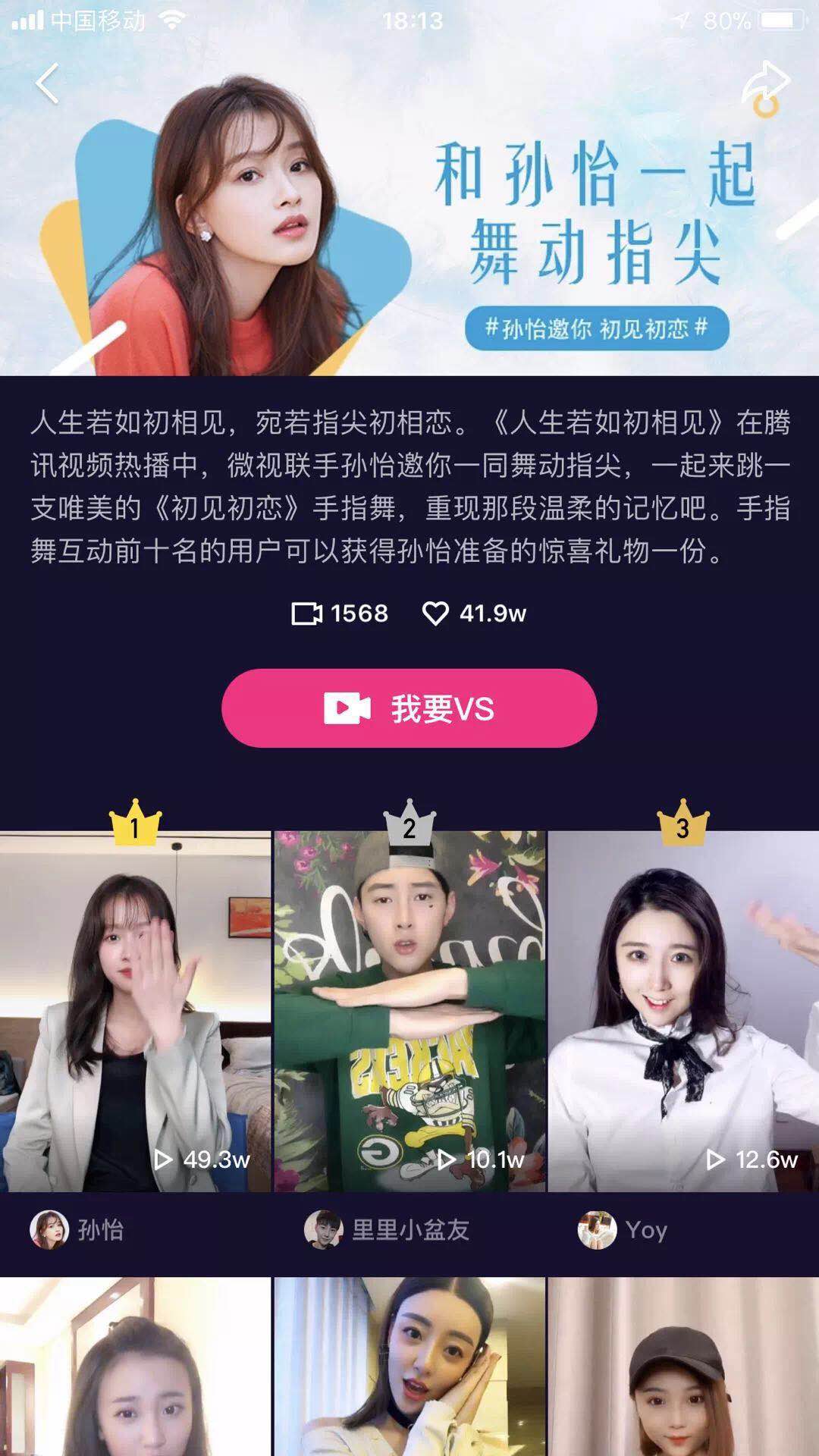
Task: Tap the 我要VS button
Action: pos(409,708)
